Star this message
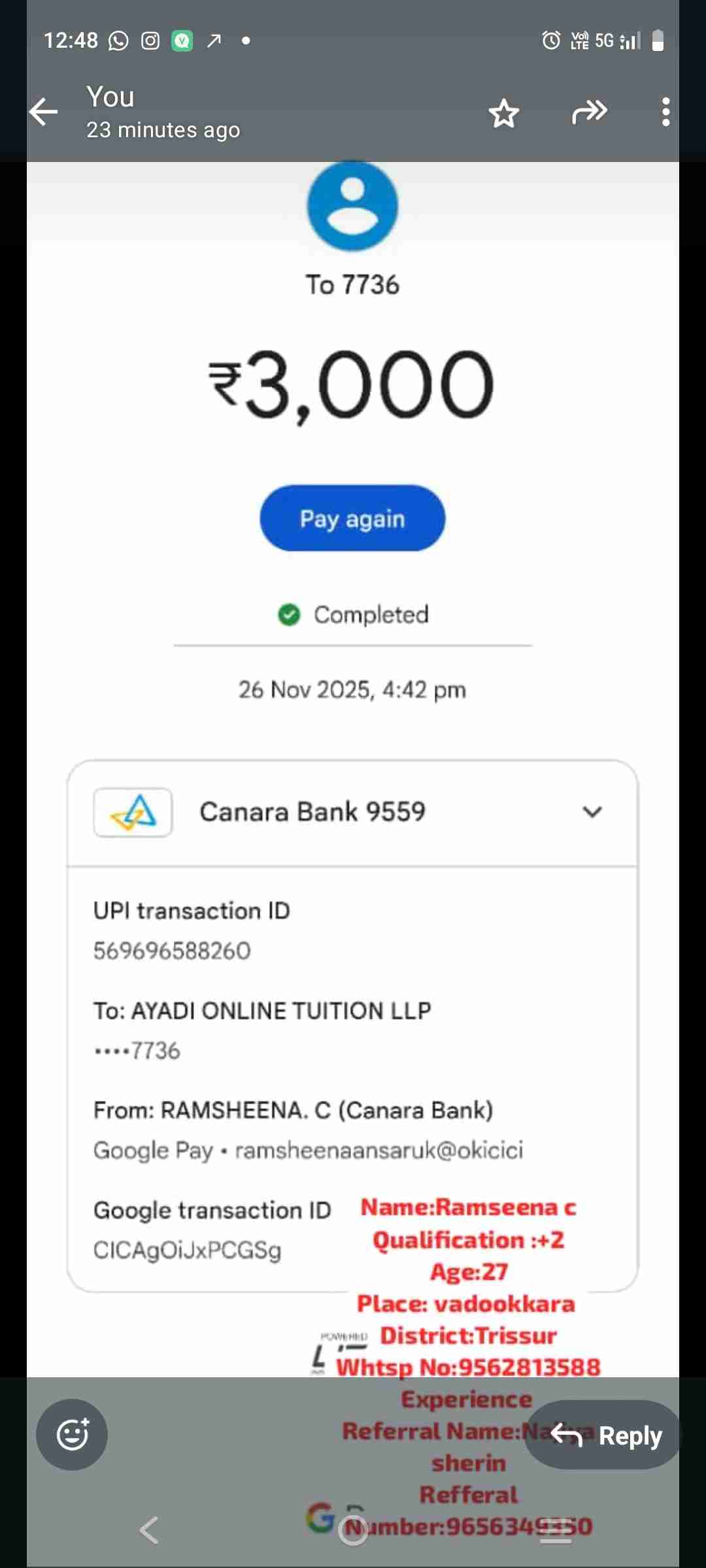Viewport: 706px width, 1568px height. click(x=504, y=113)
